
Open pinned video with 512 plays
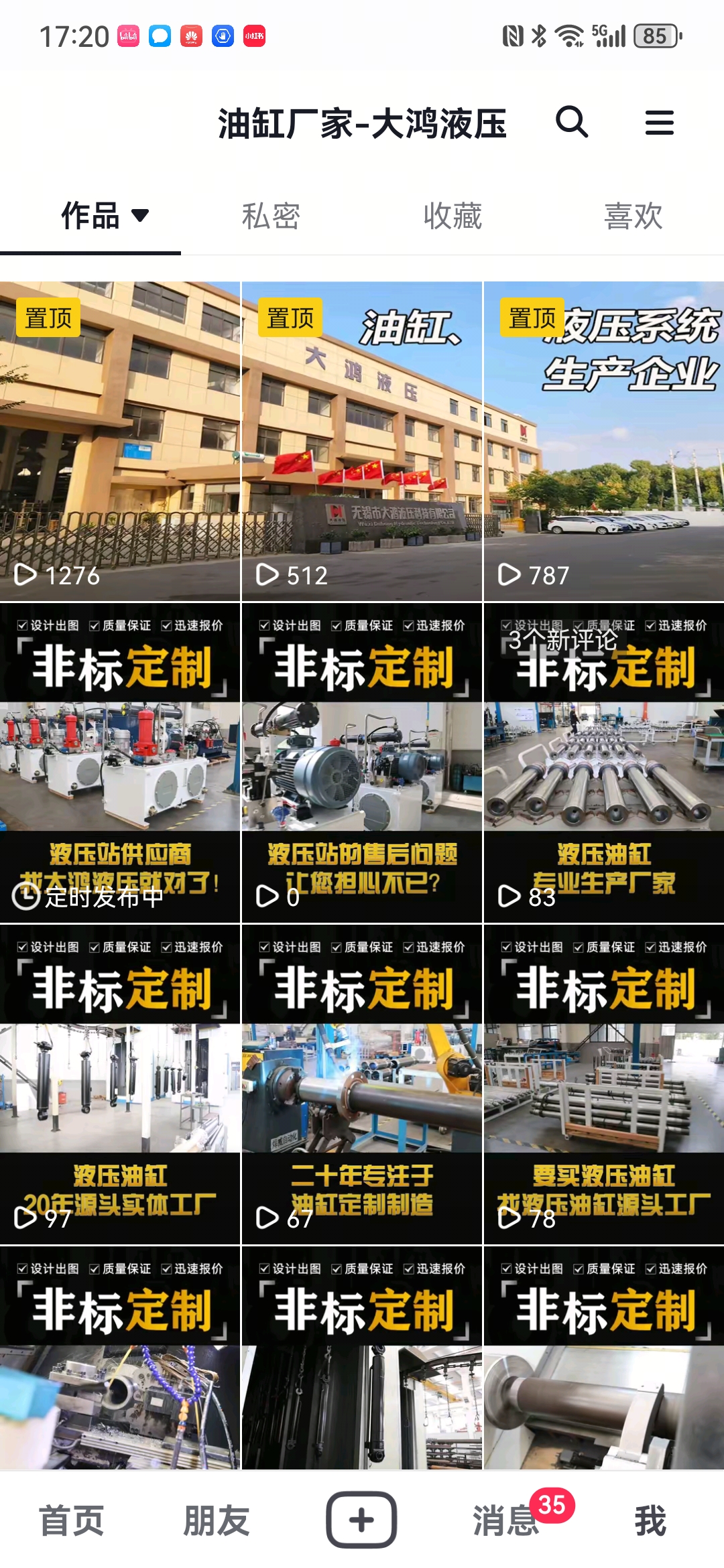click(362, 441)
